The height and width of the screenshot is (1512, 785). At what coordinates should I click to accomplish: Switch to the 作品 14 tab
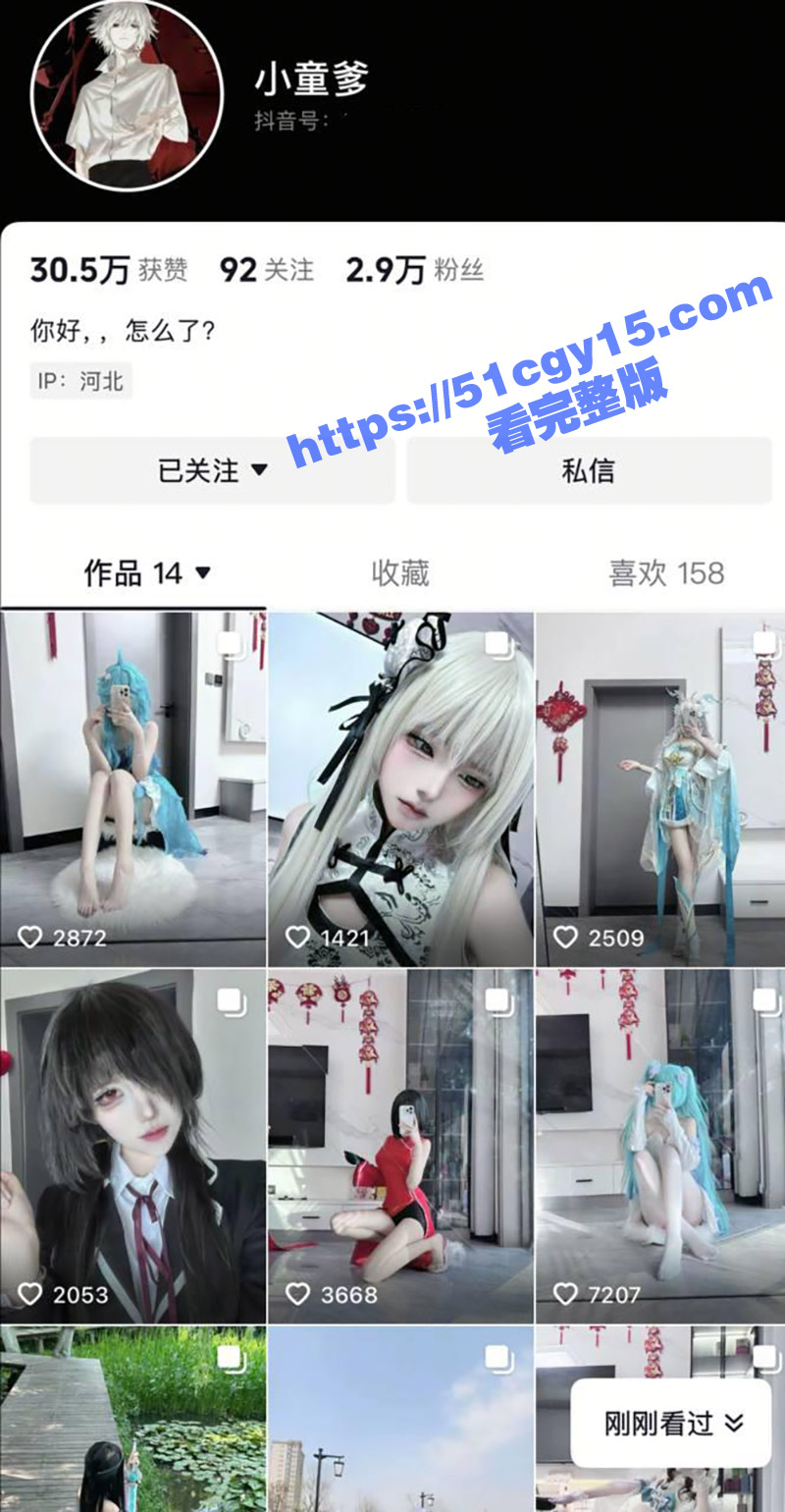pyautogui.click(x=147, y=572)
